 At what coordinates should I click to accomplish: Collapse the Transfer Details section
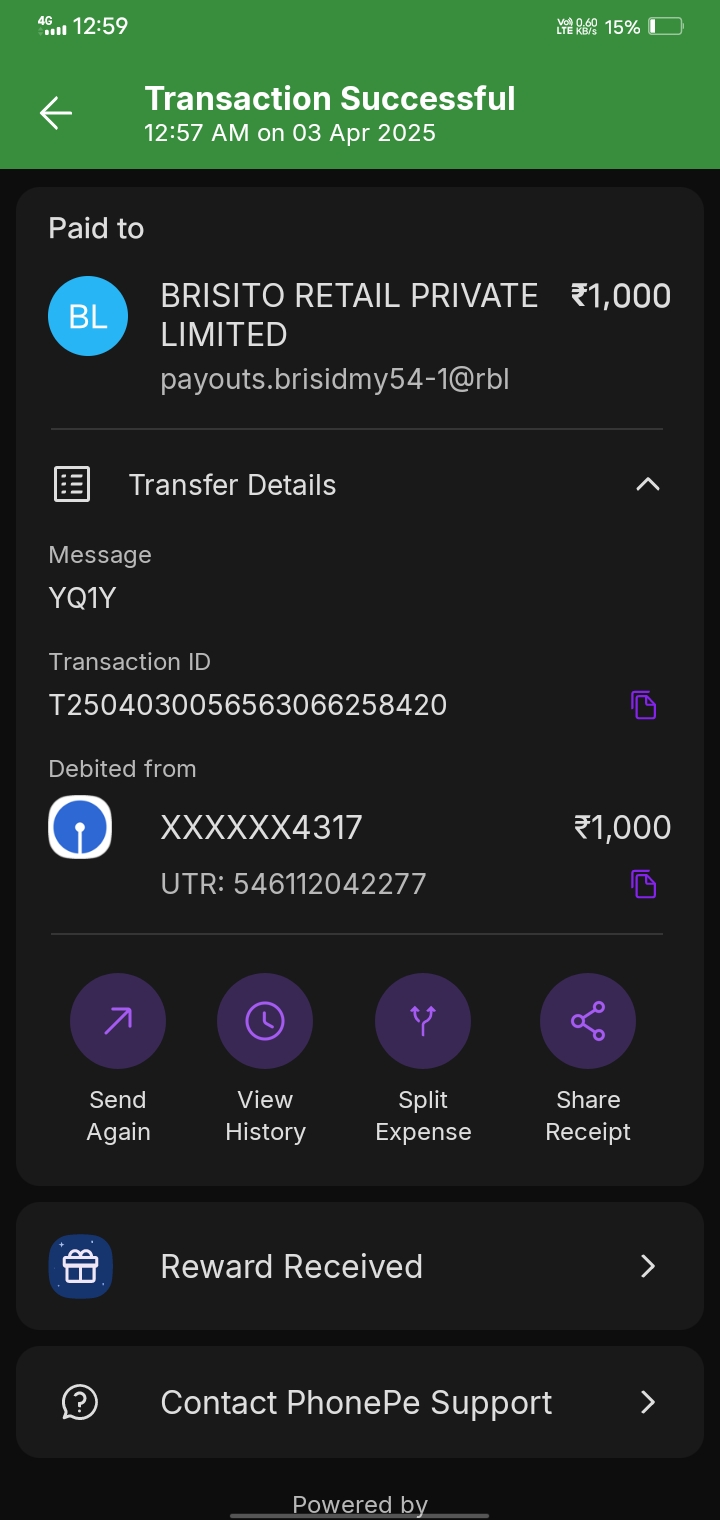(647, 485)
